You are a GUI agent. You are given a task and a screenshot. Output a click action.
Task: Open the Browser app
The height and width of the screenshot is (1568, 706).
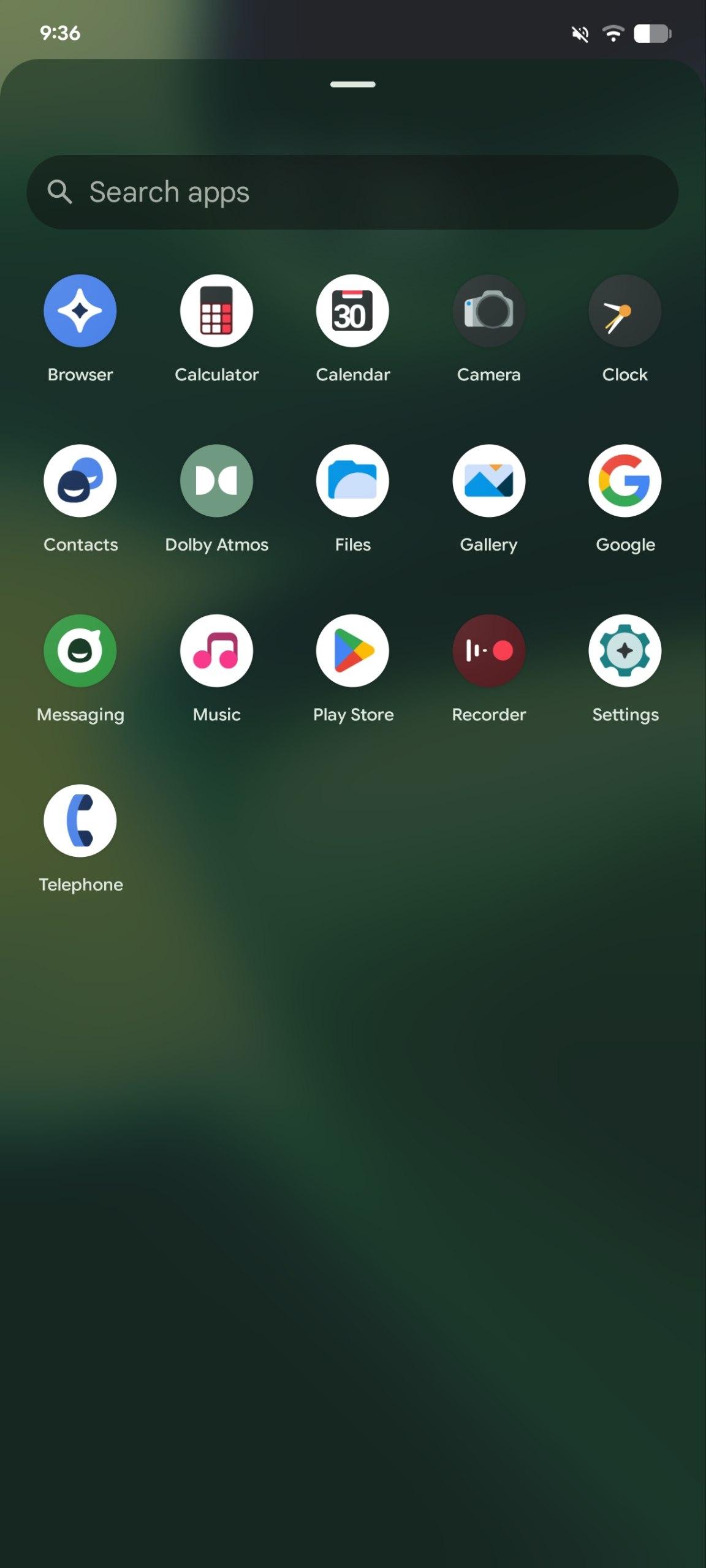(x=80, y=311)
